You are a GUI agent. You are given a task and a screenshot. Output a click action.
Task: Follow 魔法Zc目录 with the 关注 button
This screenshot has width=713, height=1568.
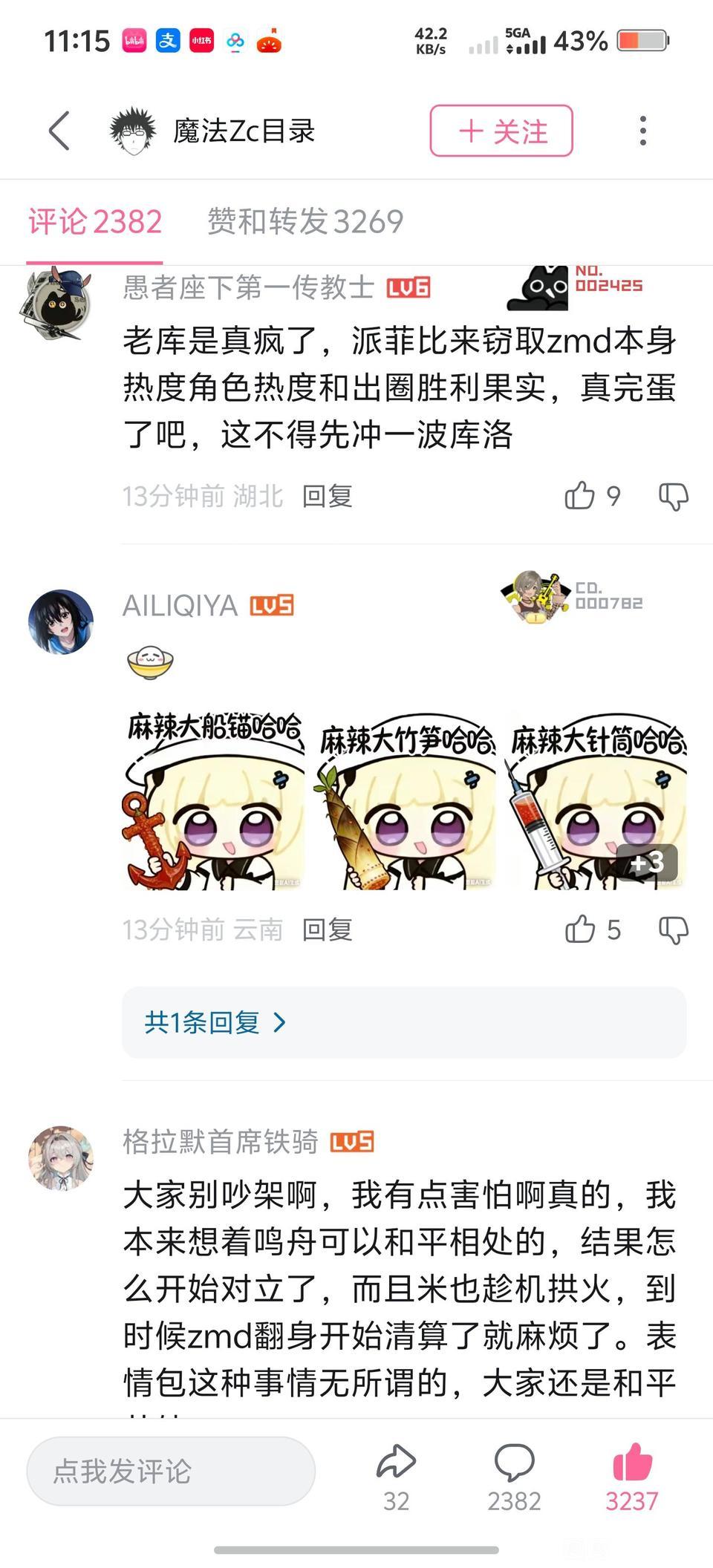coord(501,131)
